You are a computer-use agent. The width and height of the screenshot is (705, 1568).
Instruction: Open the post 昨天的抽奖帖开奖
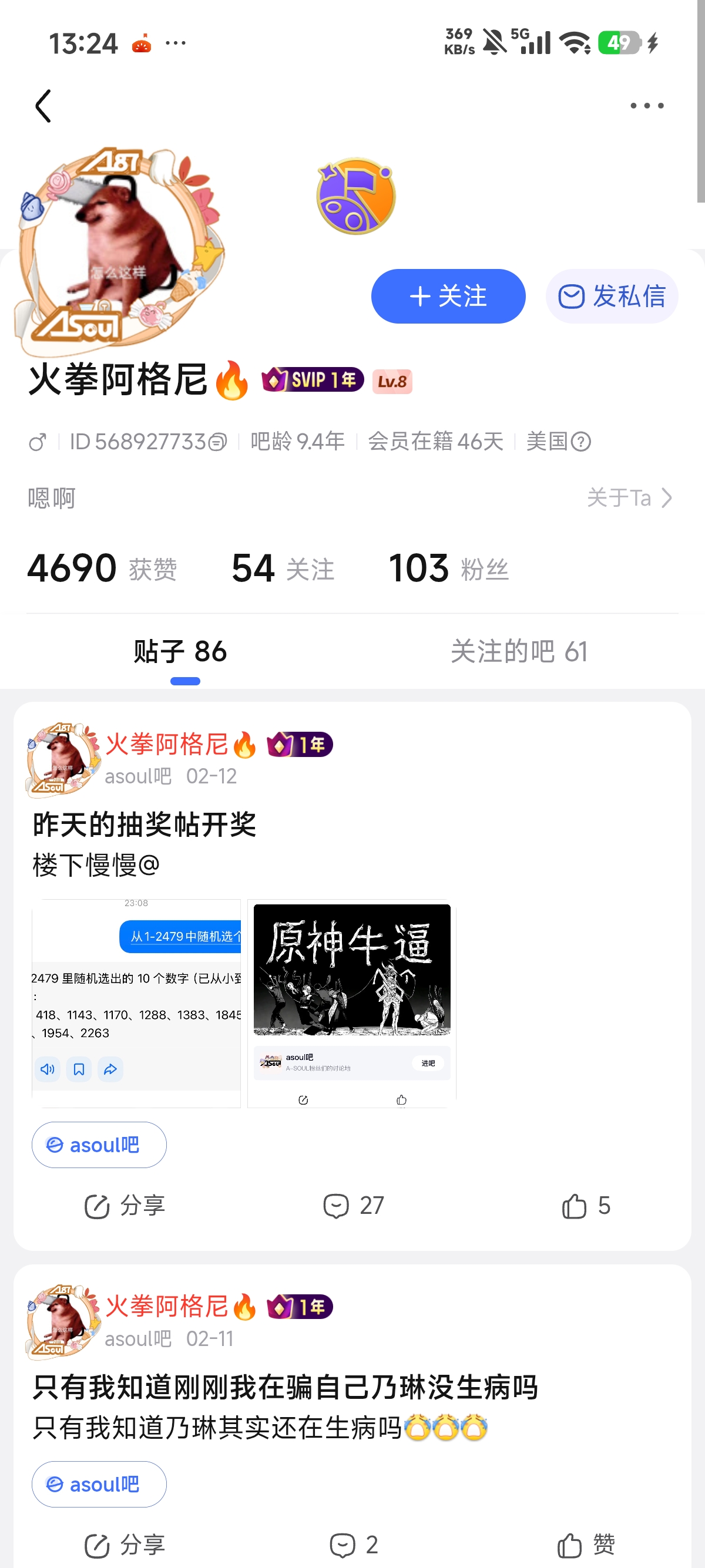point(145,825)
